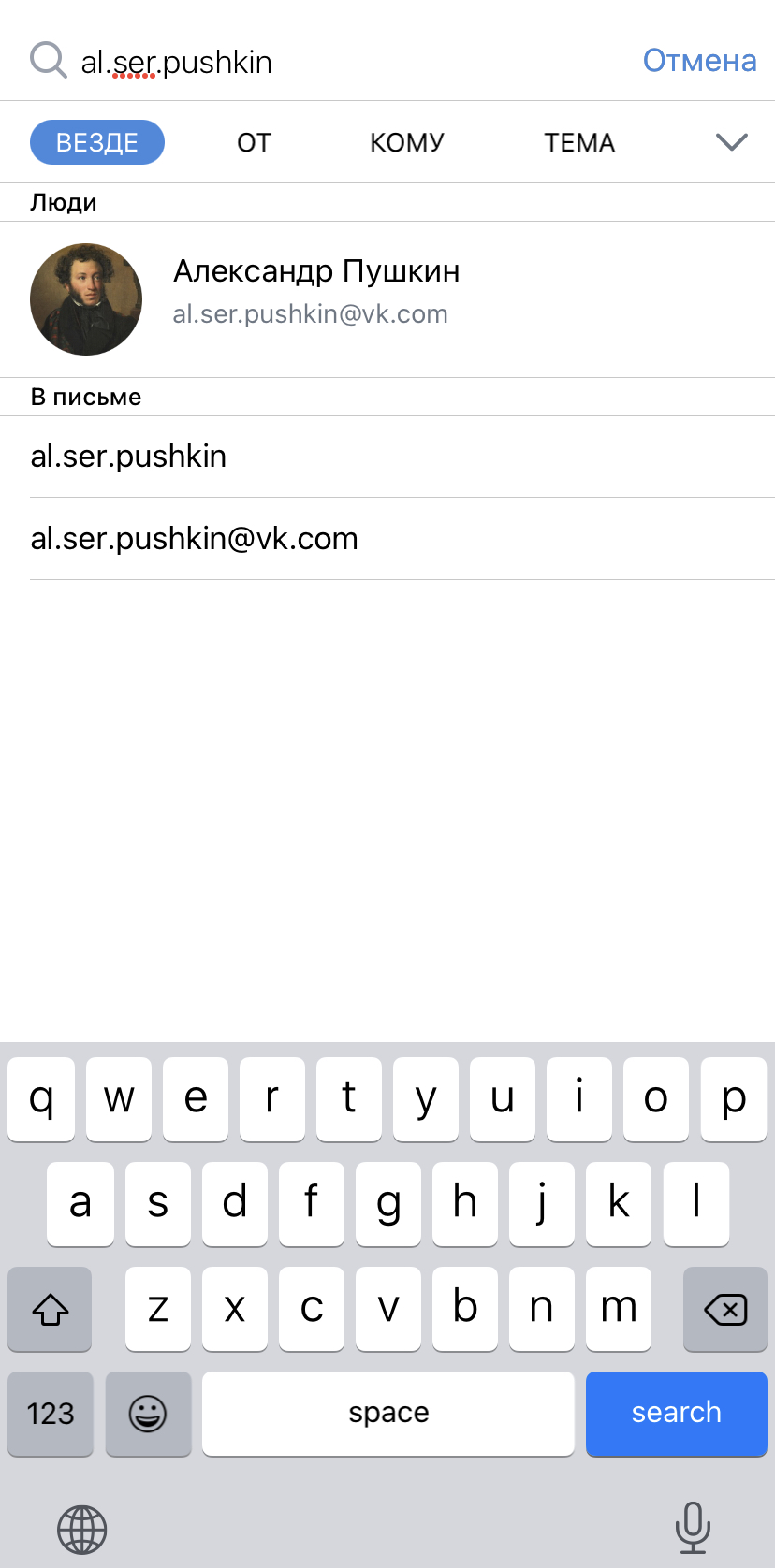Choose the al.ser.pushkin suggestion under В письме
This screenshot has height=1568, width=775.
coord(387,457)
